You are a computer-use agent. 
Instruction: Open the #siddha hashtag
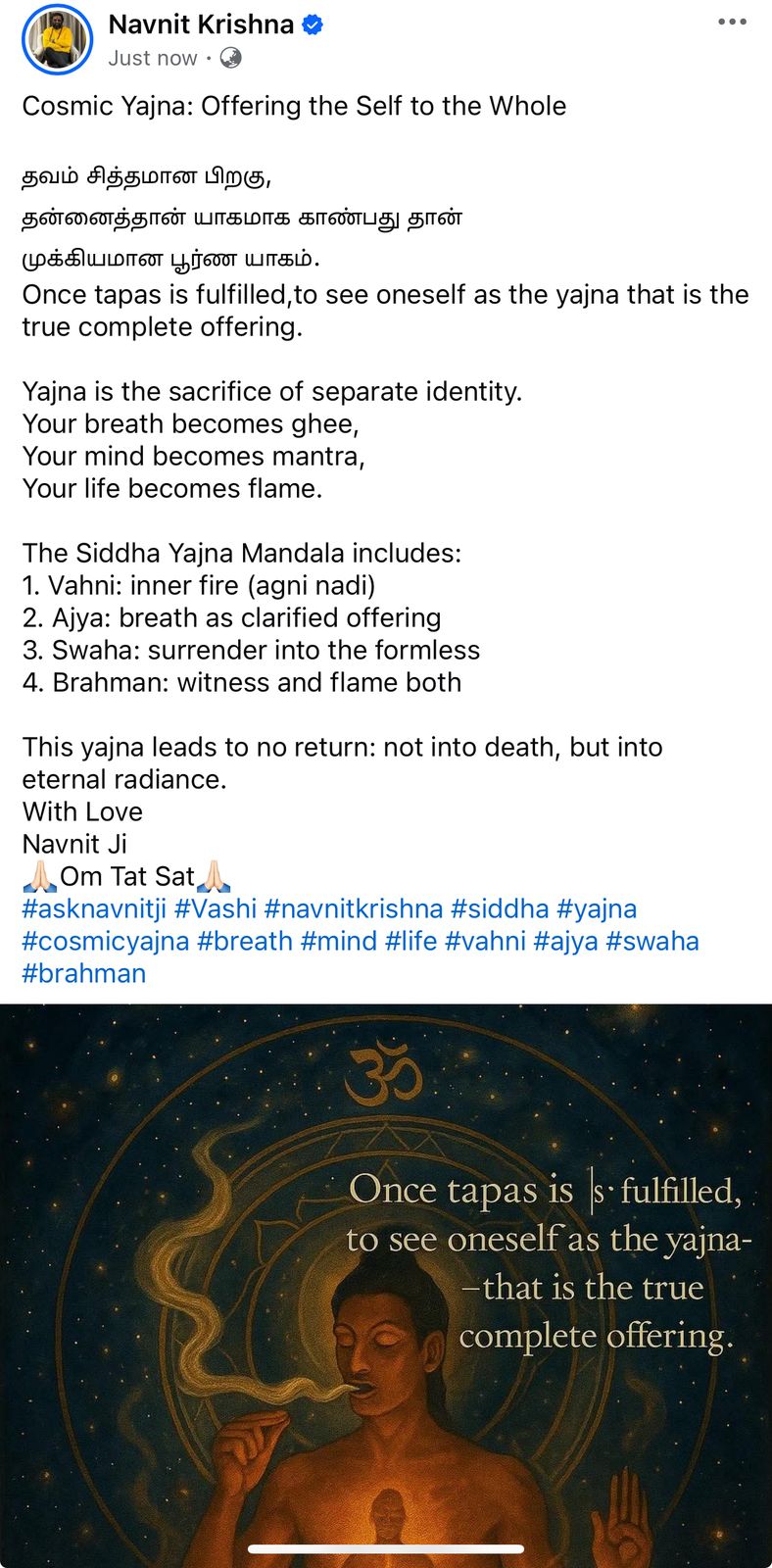point(500,908)
